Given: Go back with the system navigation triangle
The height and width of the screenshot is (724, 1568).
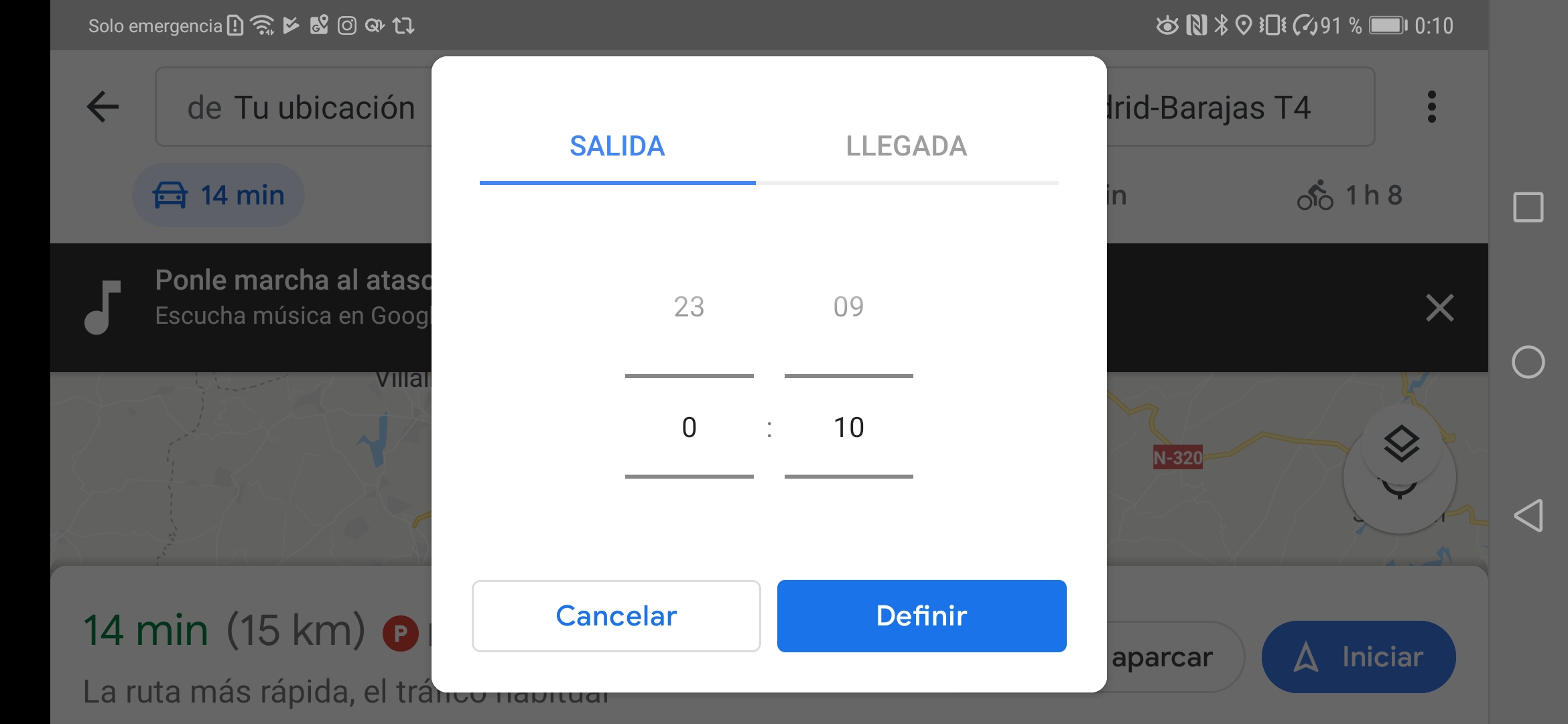Looking at the screenshot, I should (1528, 516).
